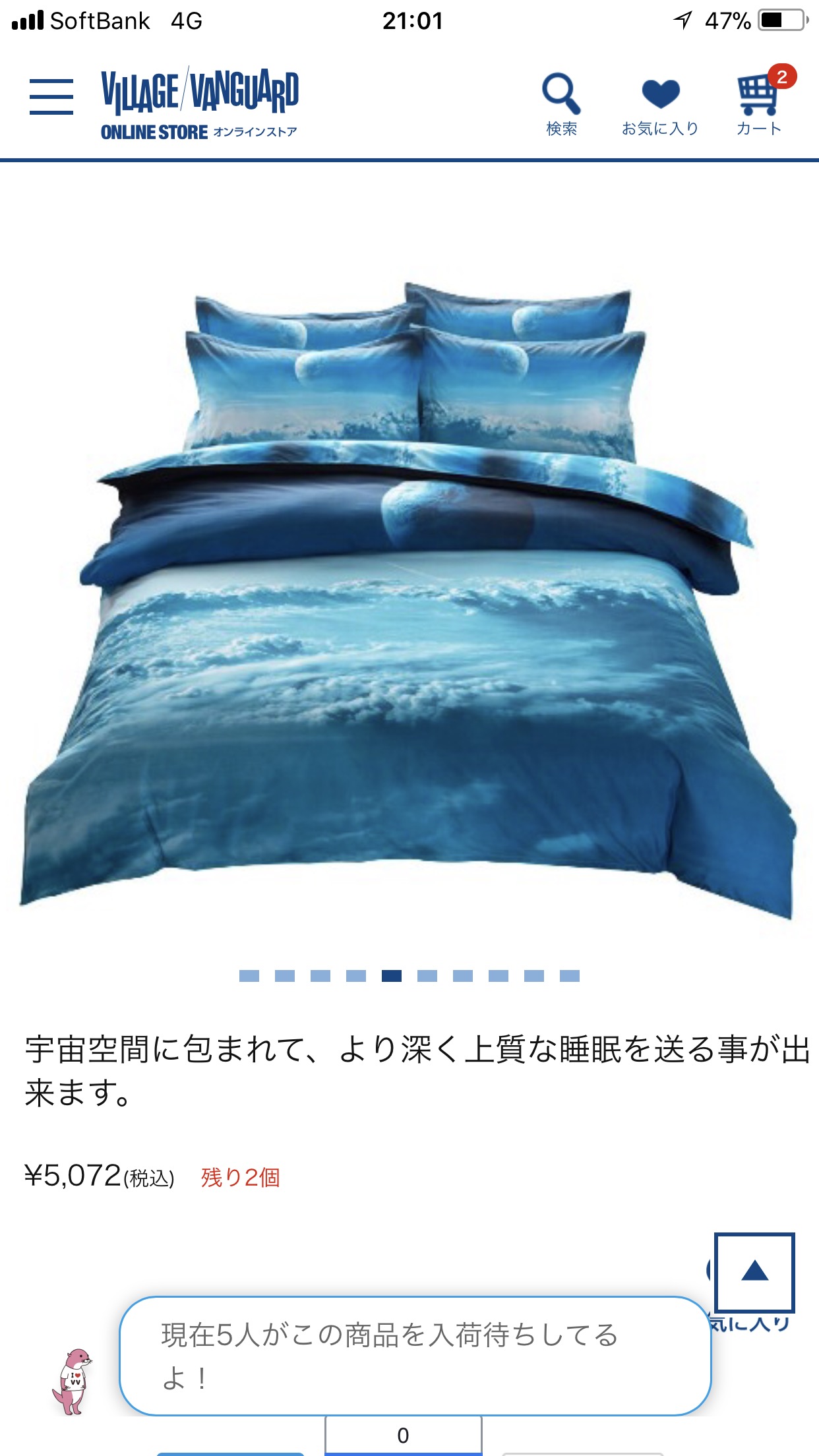Show the sixth product image dot
819x1456 pixels.
click(427, 976)
